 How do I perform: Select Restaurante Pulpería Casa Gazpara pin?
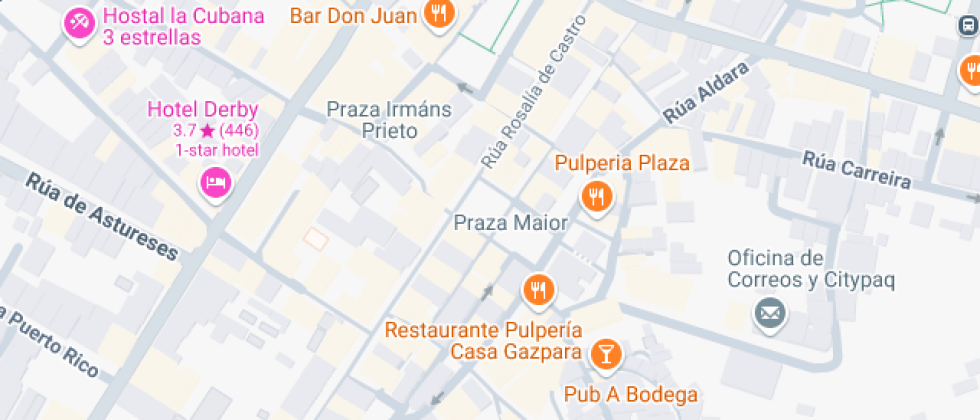pyautogui.click(x=538, y=291)
